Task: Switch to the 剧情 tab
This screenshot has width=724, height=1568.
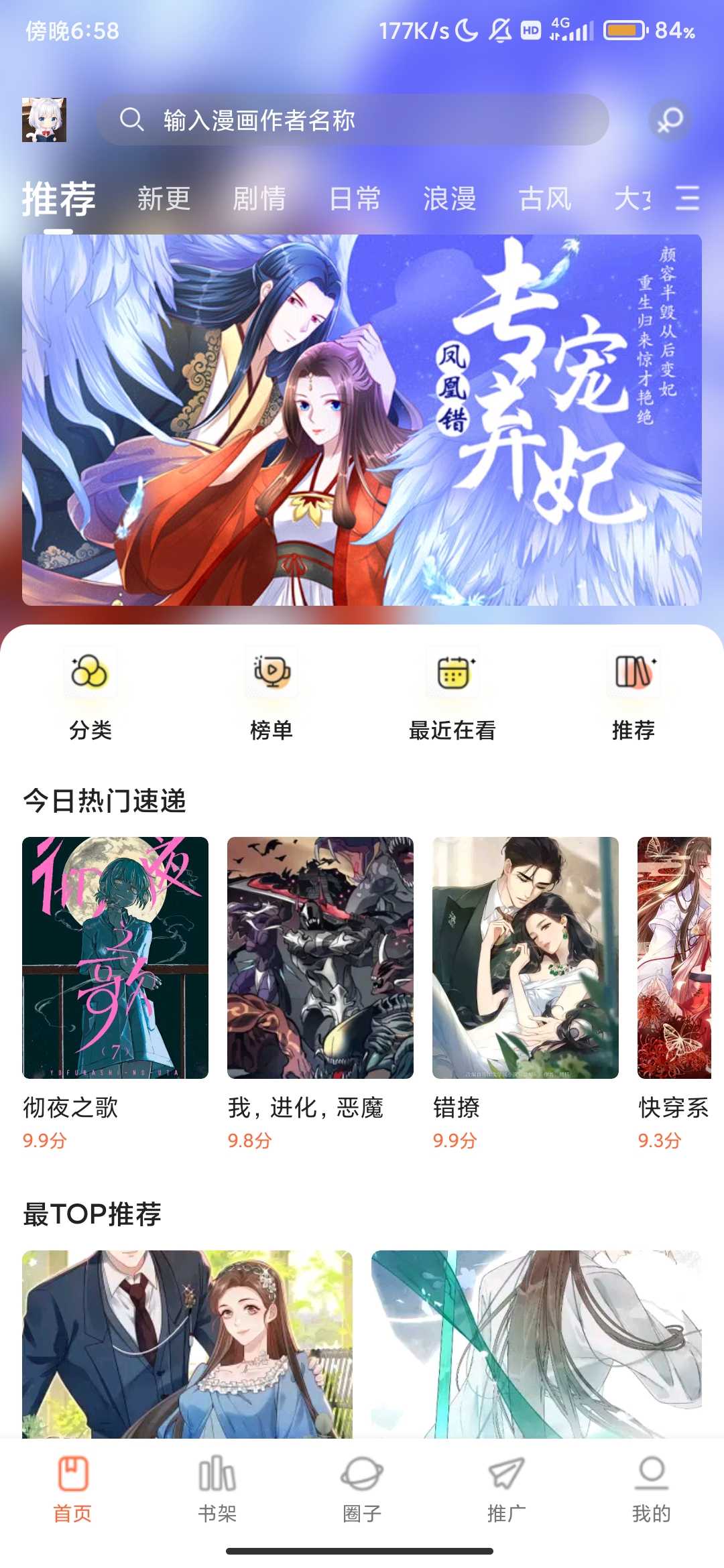Action: click(x=259, y=199)
